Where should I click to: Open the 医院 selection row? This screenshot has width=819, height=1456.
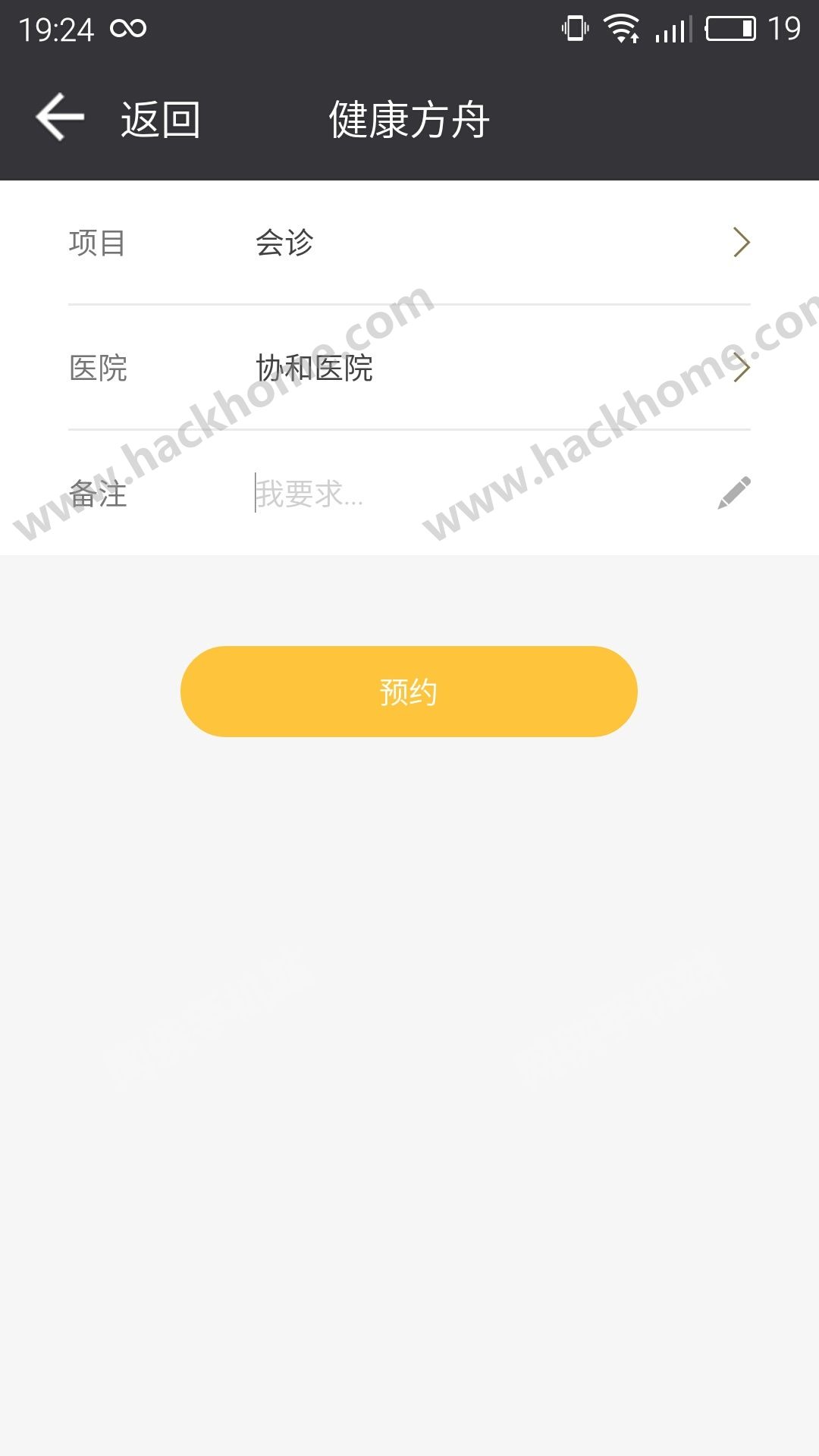point(409,368)
